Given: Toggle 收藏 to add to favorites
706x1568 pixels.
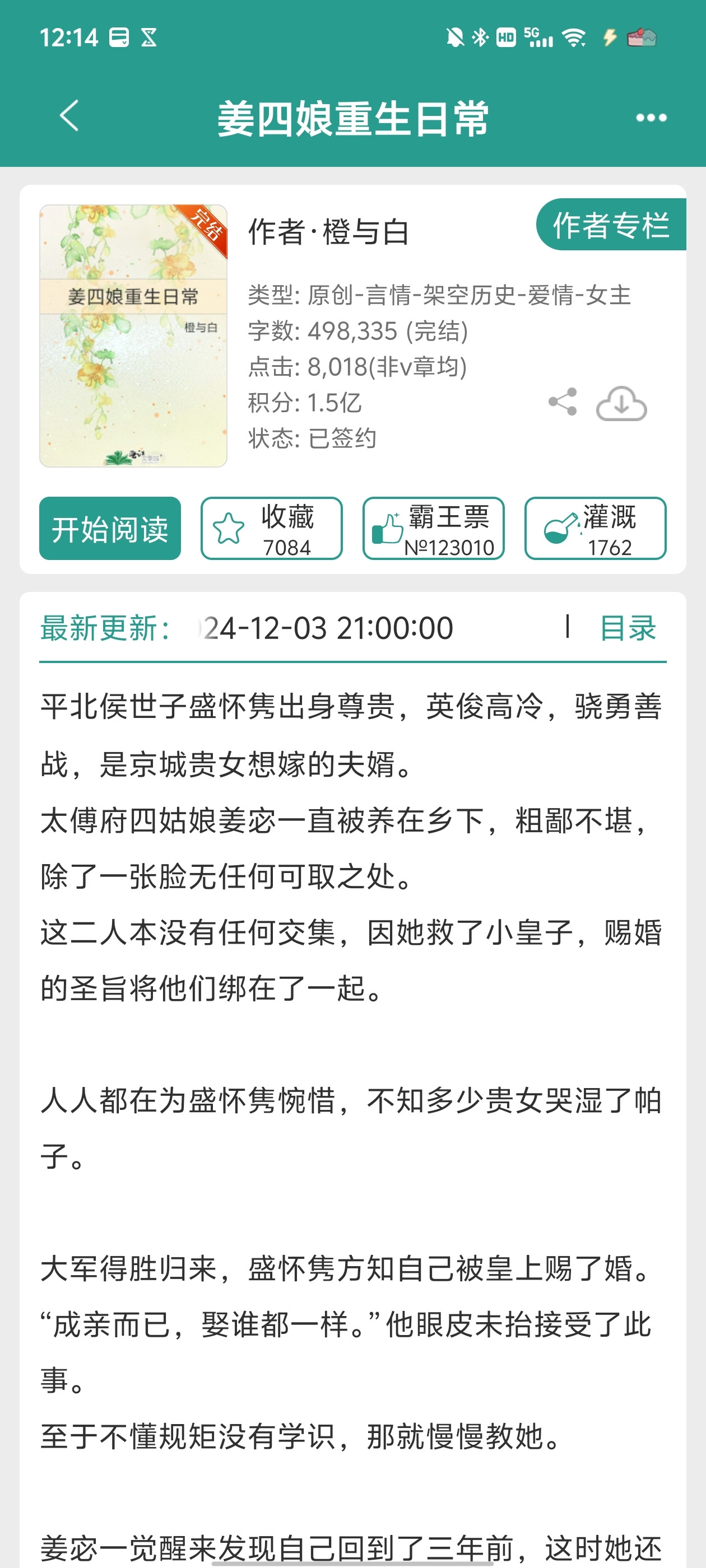Looking at the screenshot, I should 271,528.
